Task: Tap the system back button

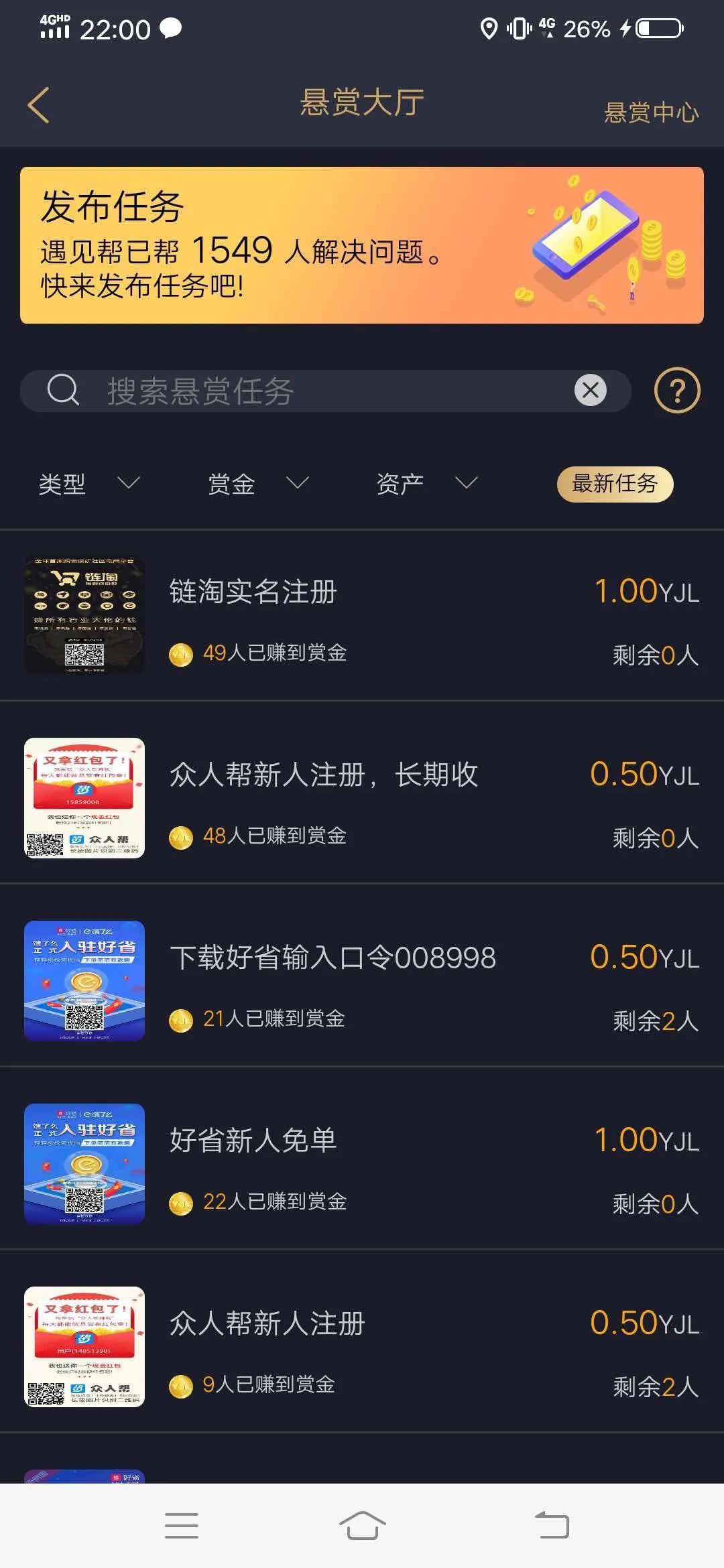Action: tap(552, 1526)
